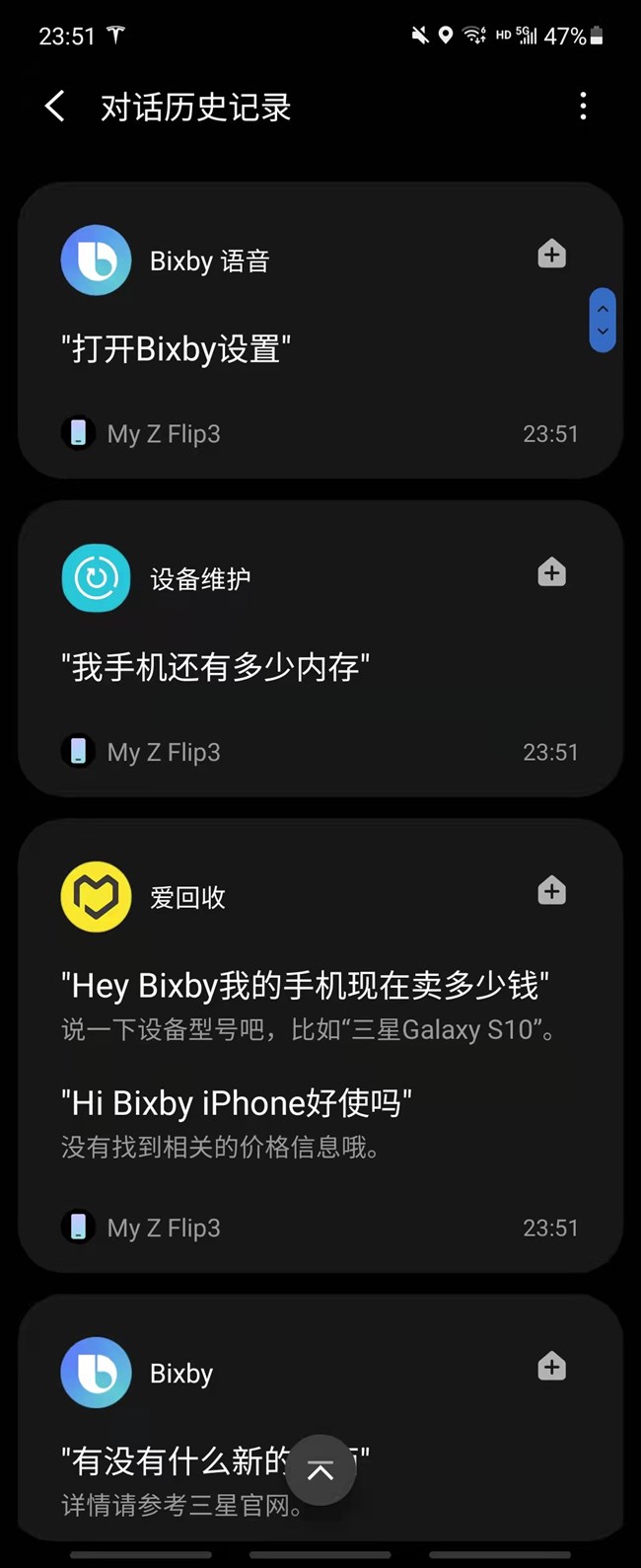Tap the plus icon on 设备维护 card
This screenshot has width=641, height=1568.
tap(551, 572)
